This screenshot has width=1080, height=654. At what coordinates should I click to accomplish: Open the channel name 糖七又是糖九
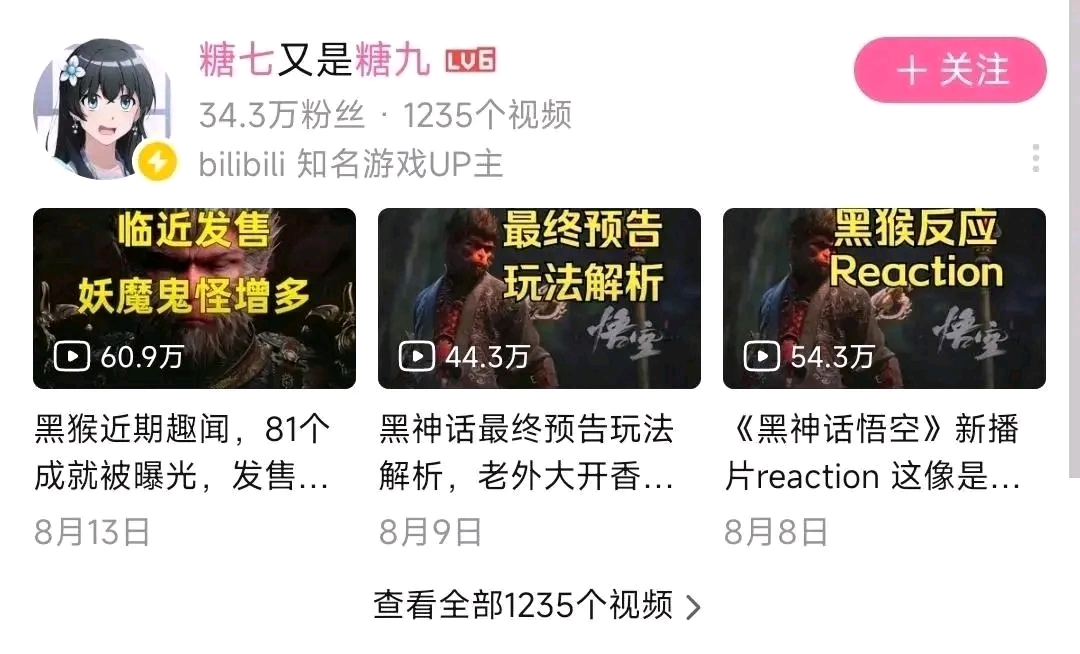(314, 62)
